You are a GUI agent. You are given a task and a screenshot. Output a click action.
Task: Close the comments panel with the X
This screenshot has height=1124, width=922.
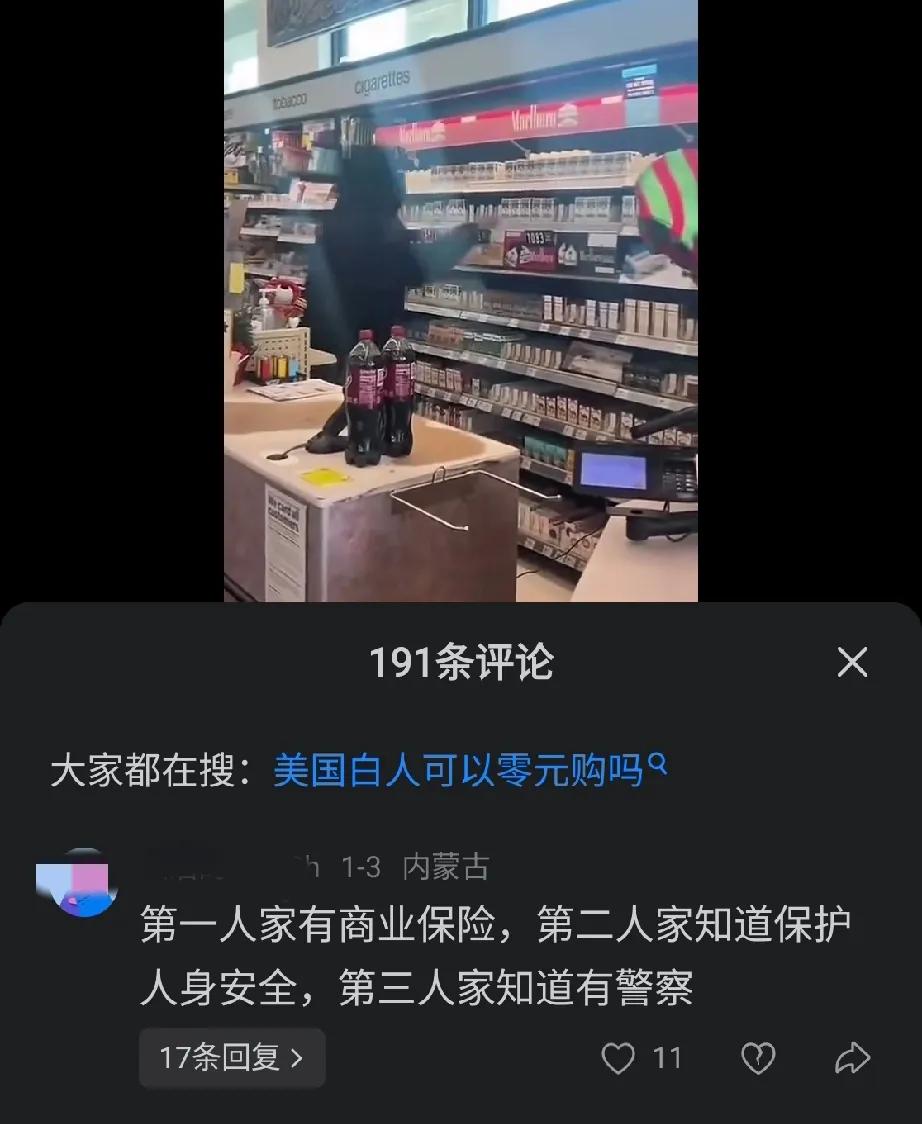coord(851,662)
